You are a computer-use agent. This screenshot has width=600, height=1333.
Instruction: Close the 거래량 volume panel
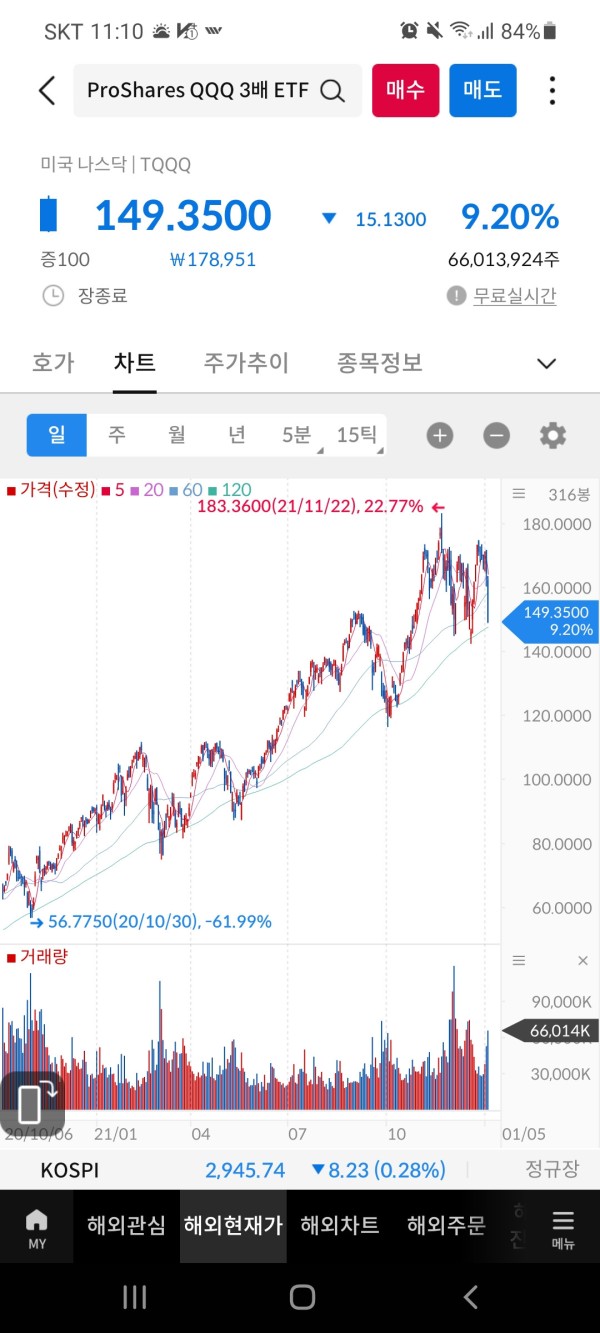tap(583, 961)
